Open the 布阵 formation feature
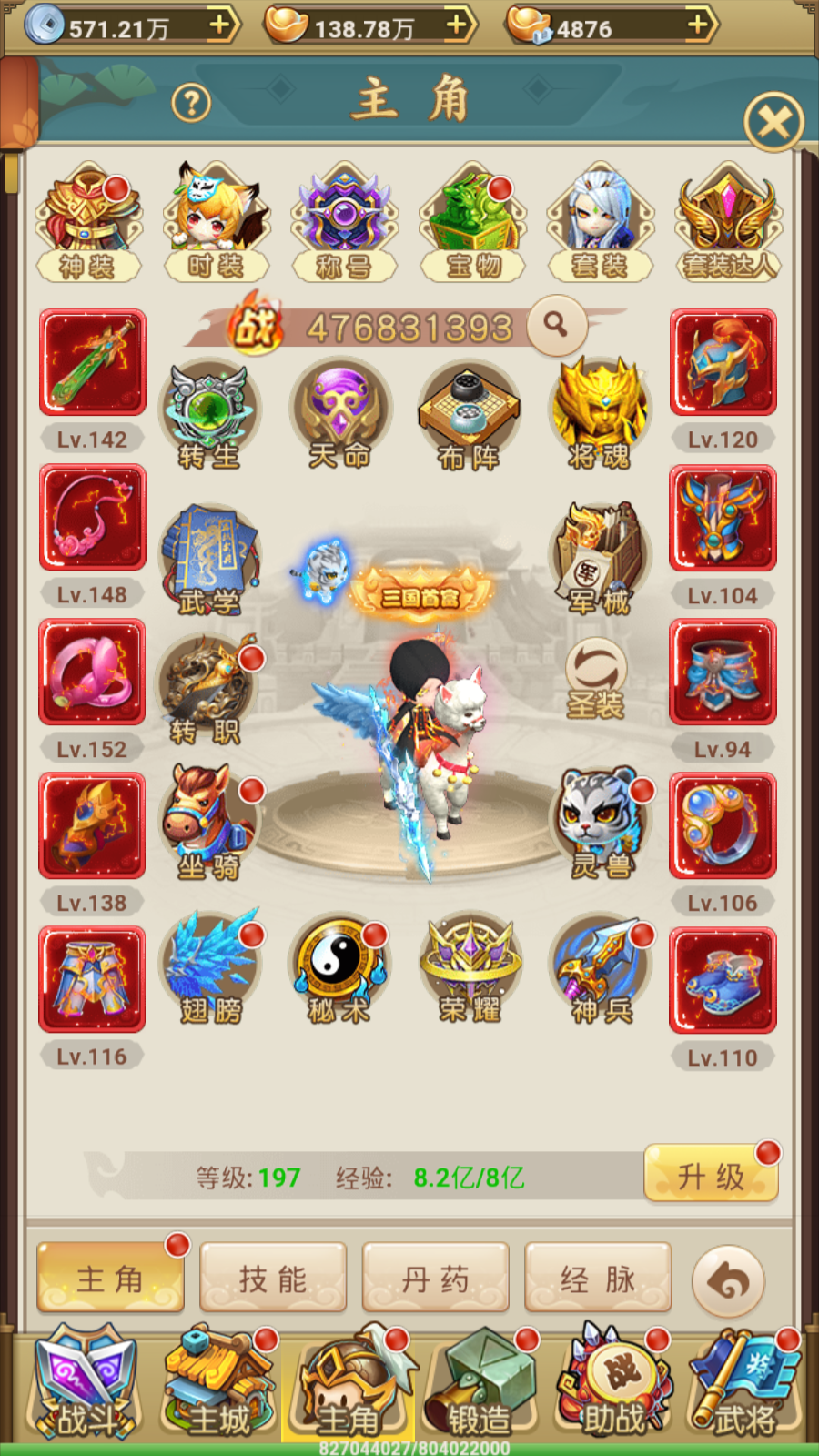This screenshot has height=1456, width=819. (469, 414)
